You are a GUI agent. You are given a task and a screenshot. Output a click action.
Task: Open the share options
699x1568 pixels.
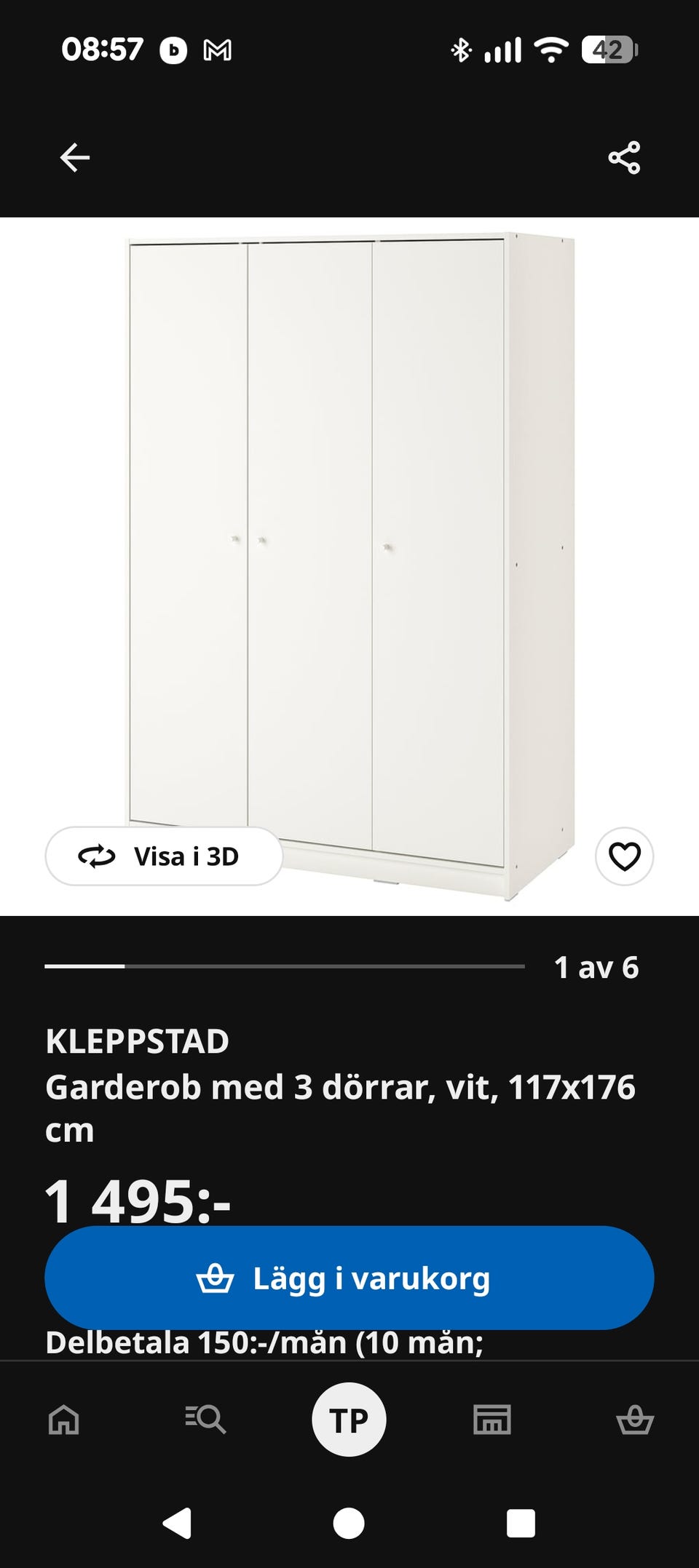pyautogui.click(x=623, y=156)
